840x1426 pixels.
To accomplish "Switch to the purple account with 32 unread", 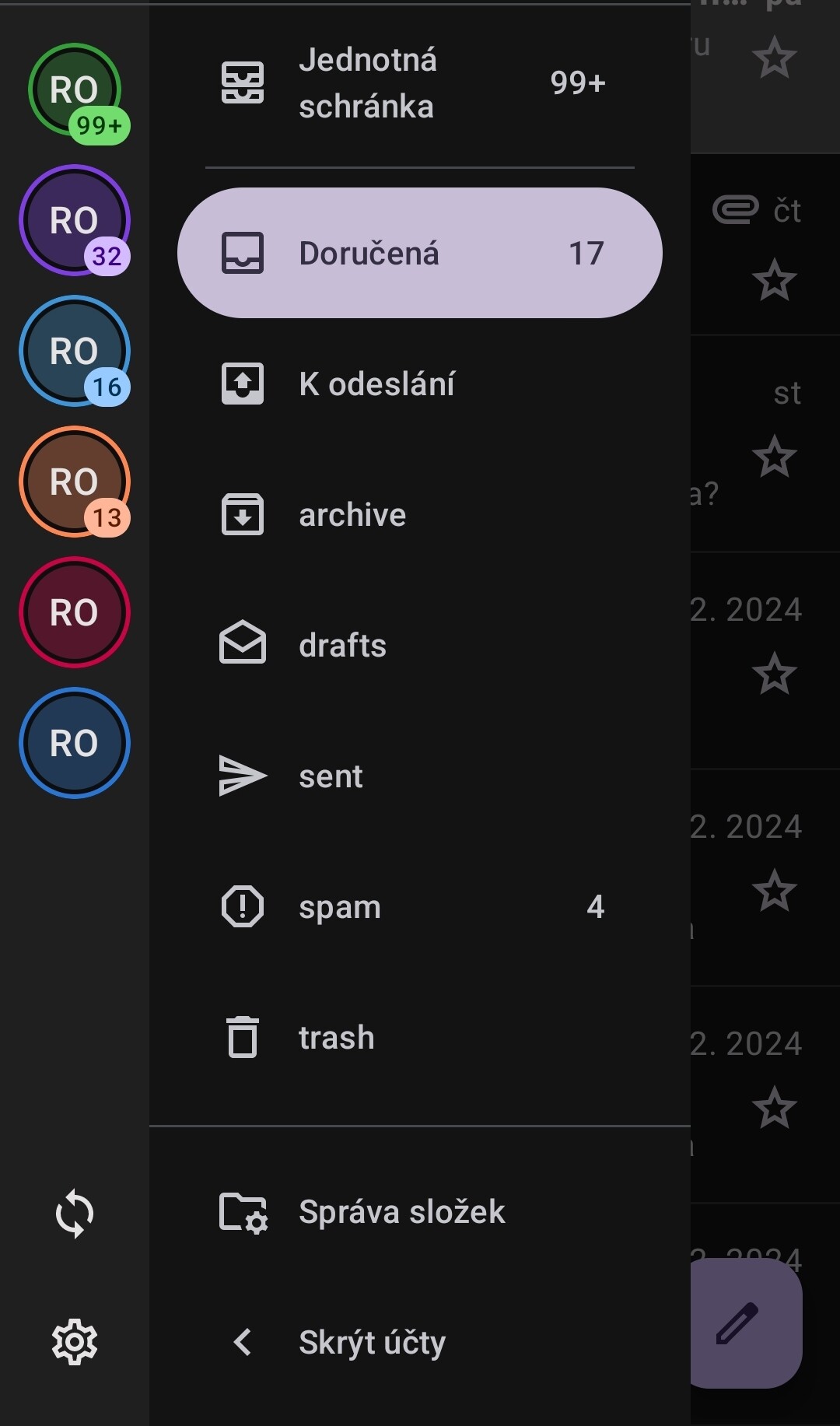I will pyautogui.click(x=75, y=220).
